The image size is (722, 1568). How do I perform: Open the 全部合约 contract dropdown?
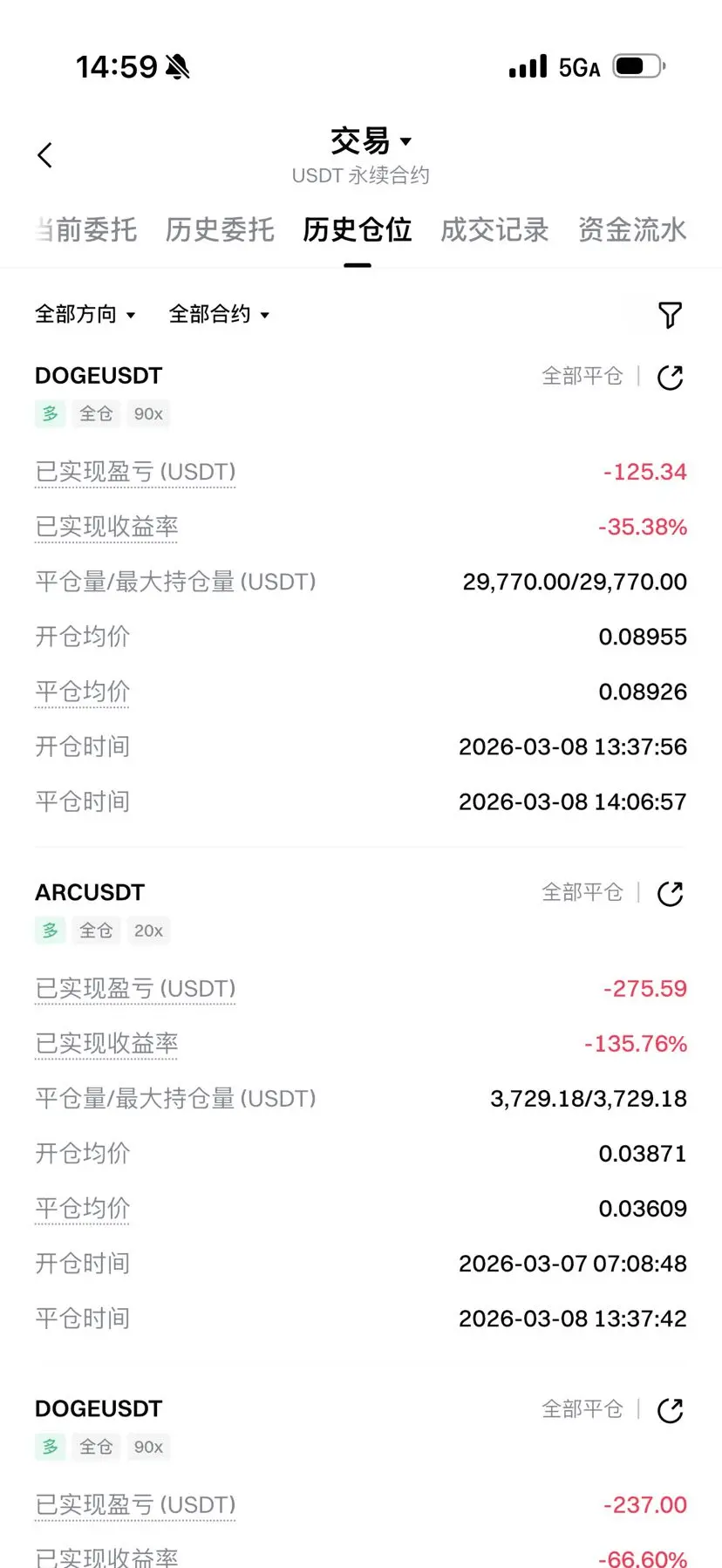click(219, 314)
